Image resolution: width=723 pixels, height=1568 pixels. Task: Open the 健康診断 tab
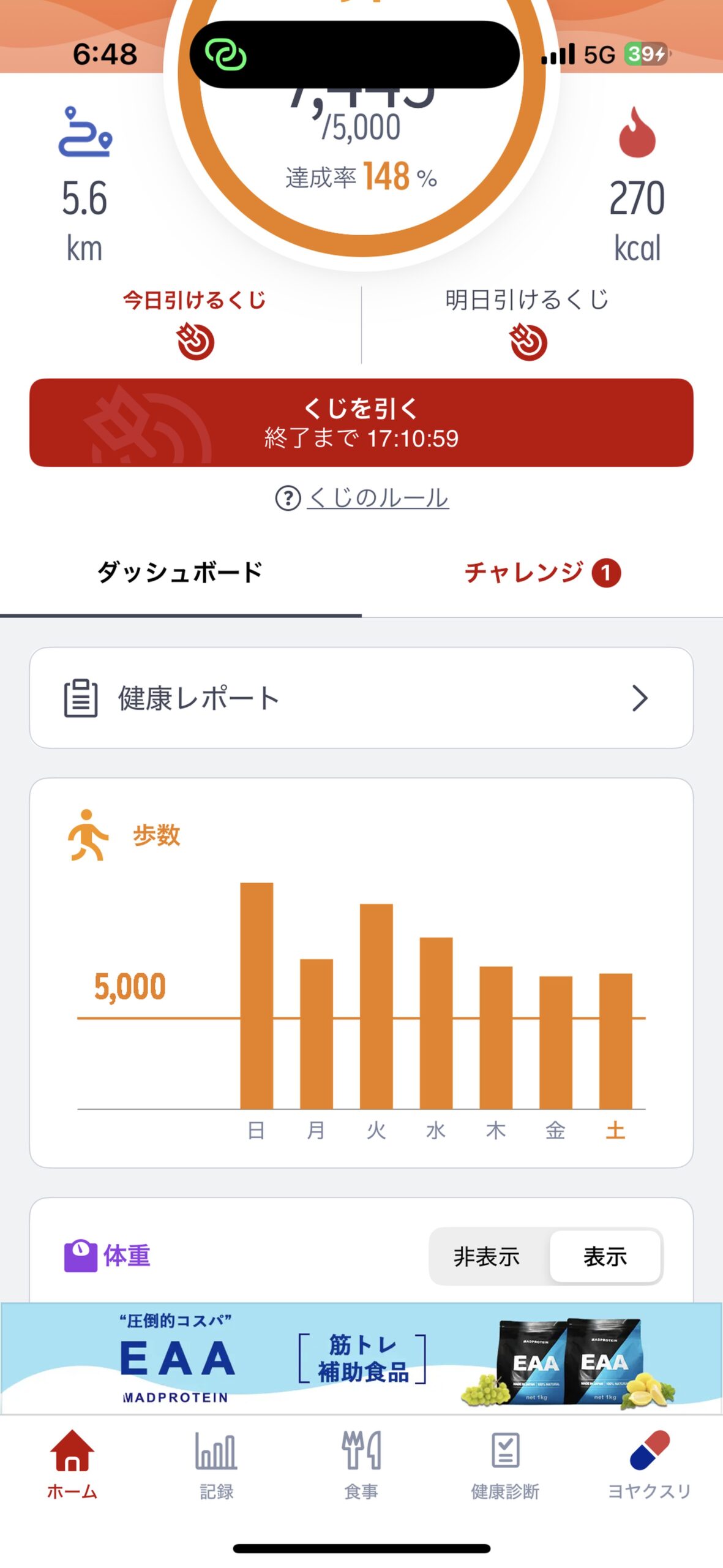(x=506, y=1465)
